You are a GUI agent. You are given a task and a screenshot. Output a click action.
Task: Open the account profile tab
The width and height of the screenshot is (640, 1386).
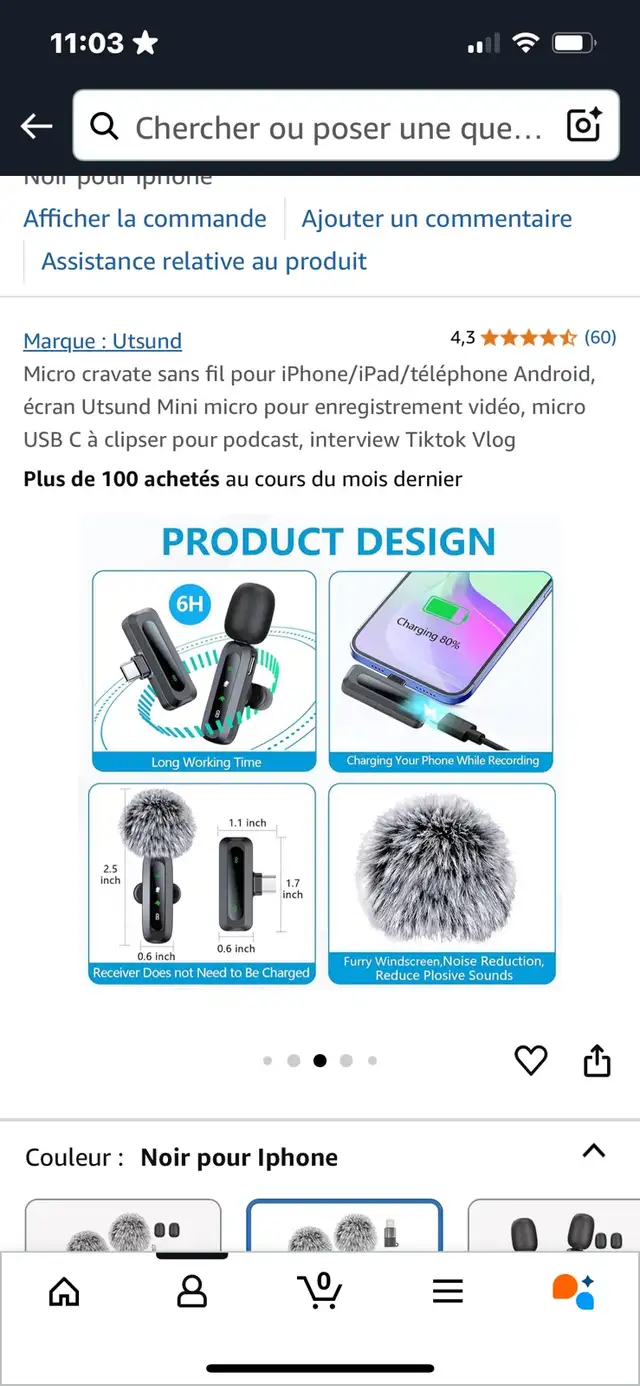(x=192, y=1291)
